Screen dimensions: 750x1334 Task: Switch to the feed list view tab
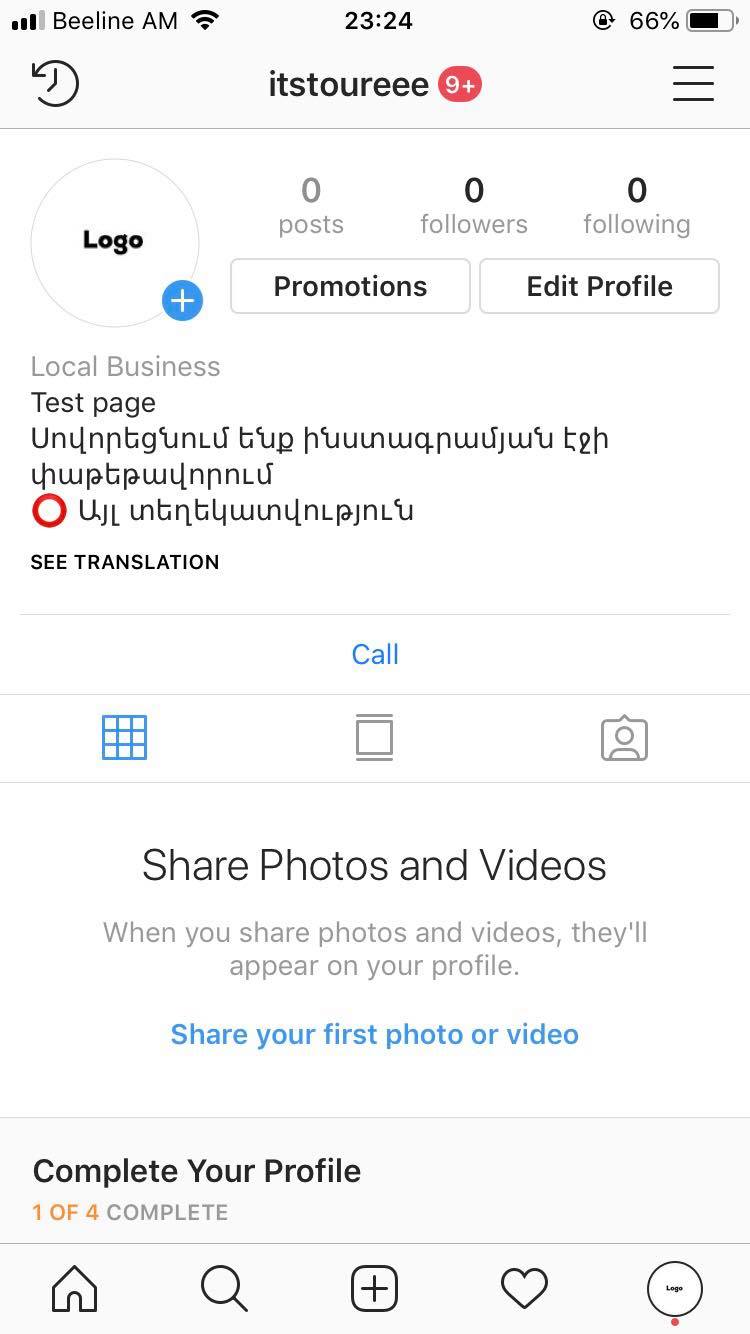[374, 738]
